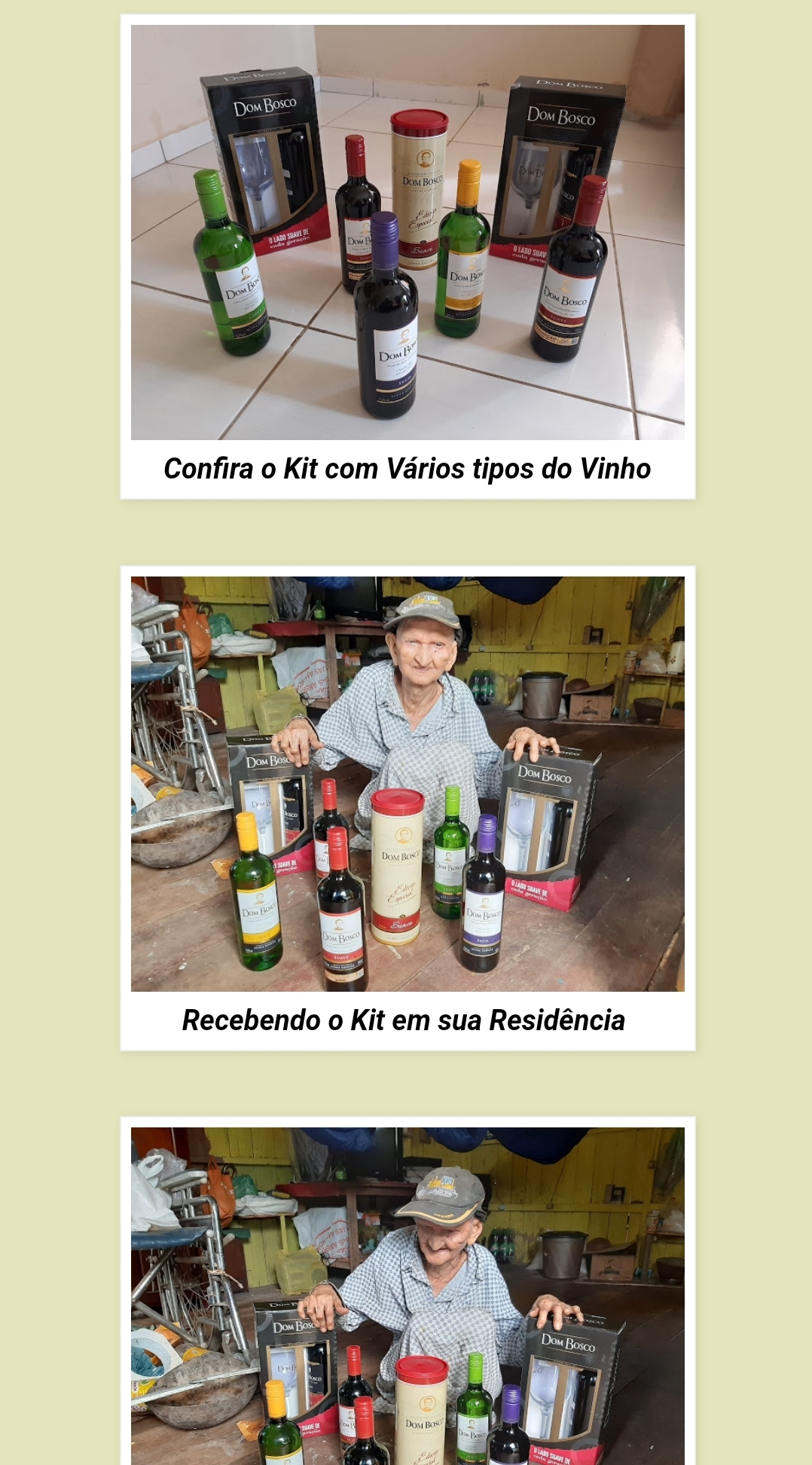The width and height of the screenshot is (812, 1465).
Task: Open the photo card captioned Confira o Kit
Action: click(x=408, y=256)
